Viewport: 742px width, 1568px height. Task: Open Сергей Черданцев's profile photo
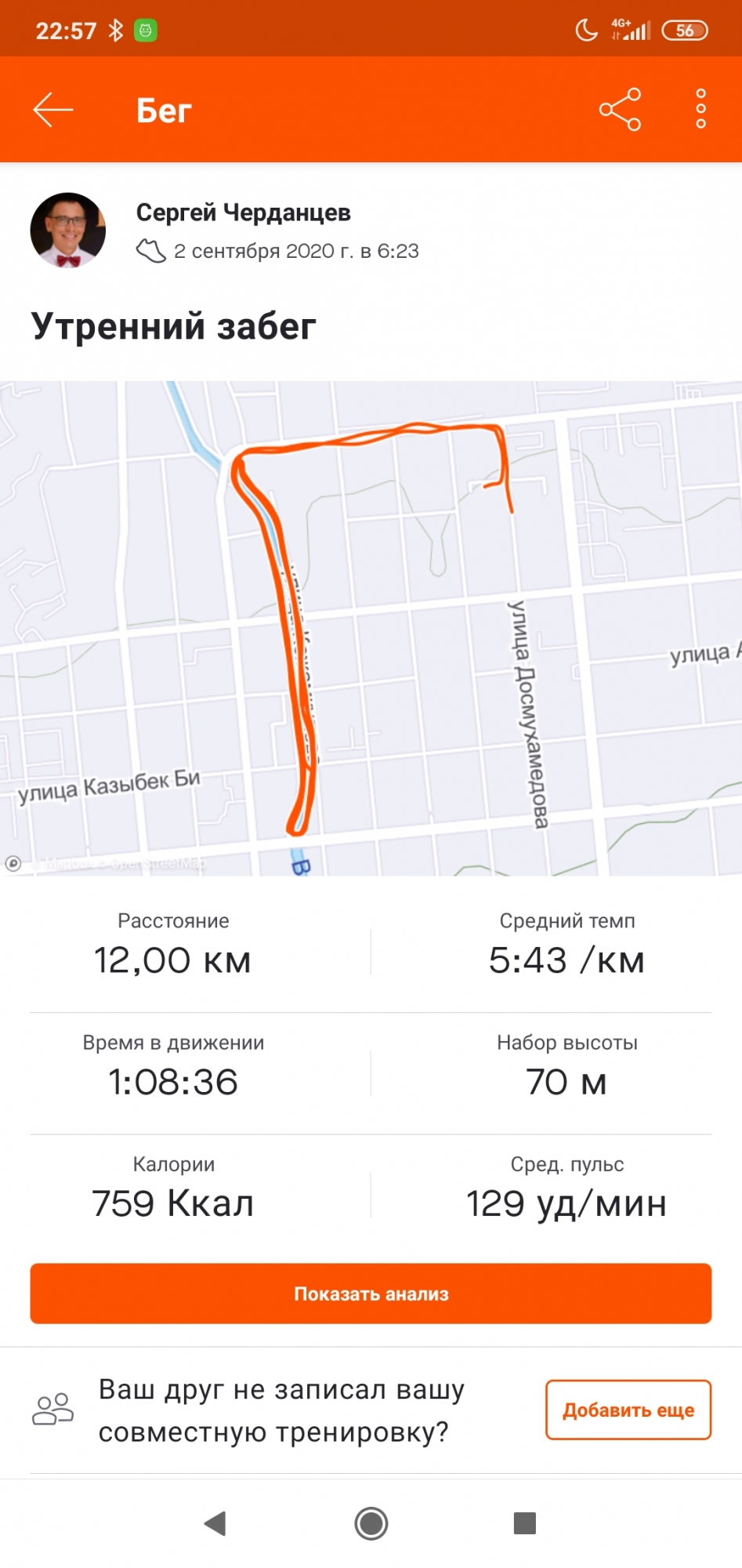[68, 230]
